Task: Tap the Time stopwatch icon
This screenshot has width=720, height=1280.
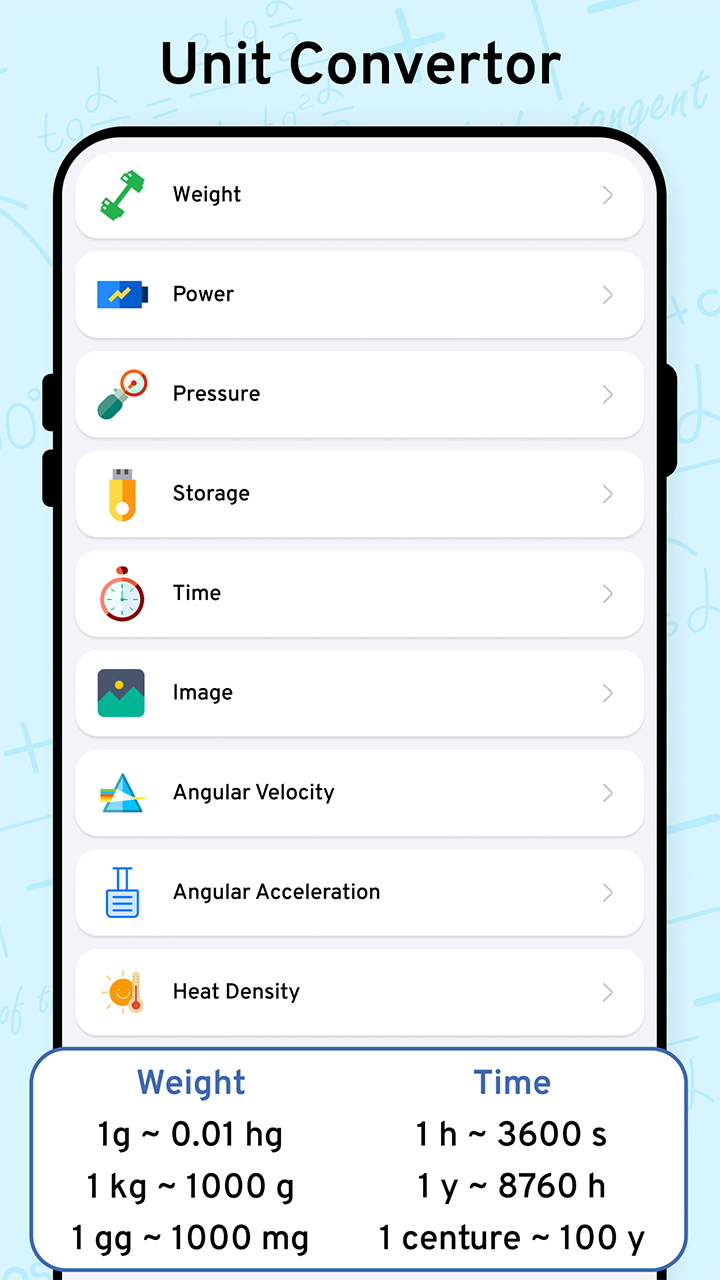Action: [x=122, y=593]
